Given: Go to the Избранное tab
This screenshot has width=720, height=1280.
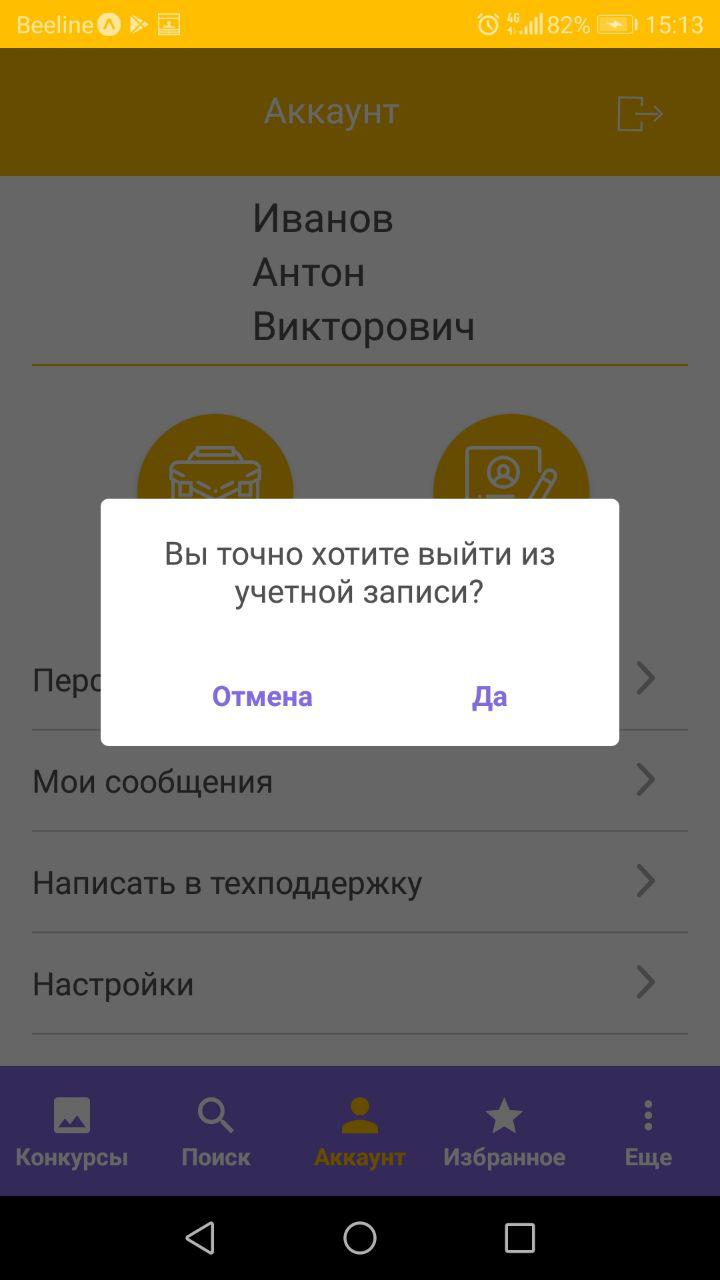Looking at the screenshot, I should [504, 1131].
